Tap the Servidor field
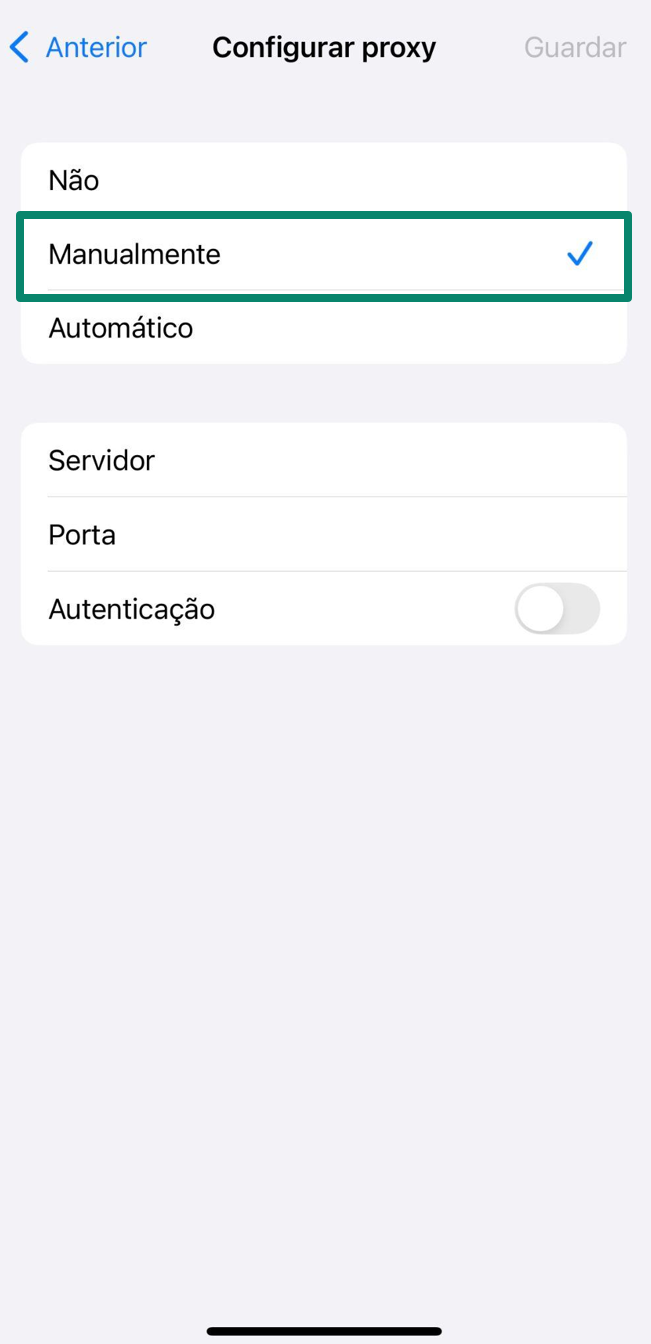 (x=323, y=460)
